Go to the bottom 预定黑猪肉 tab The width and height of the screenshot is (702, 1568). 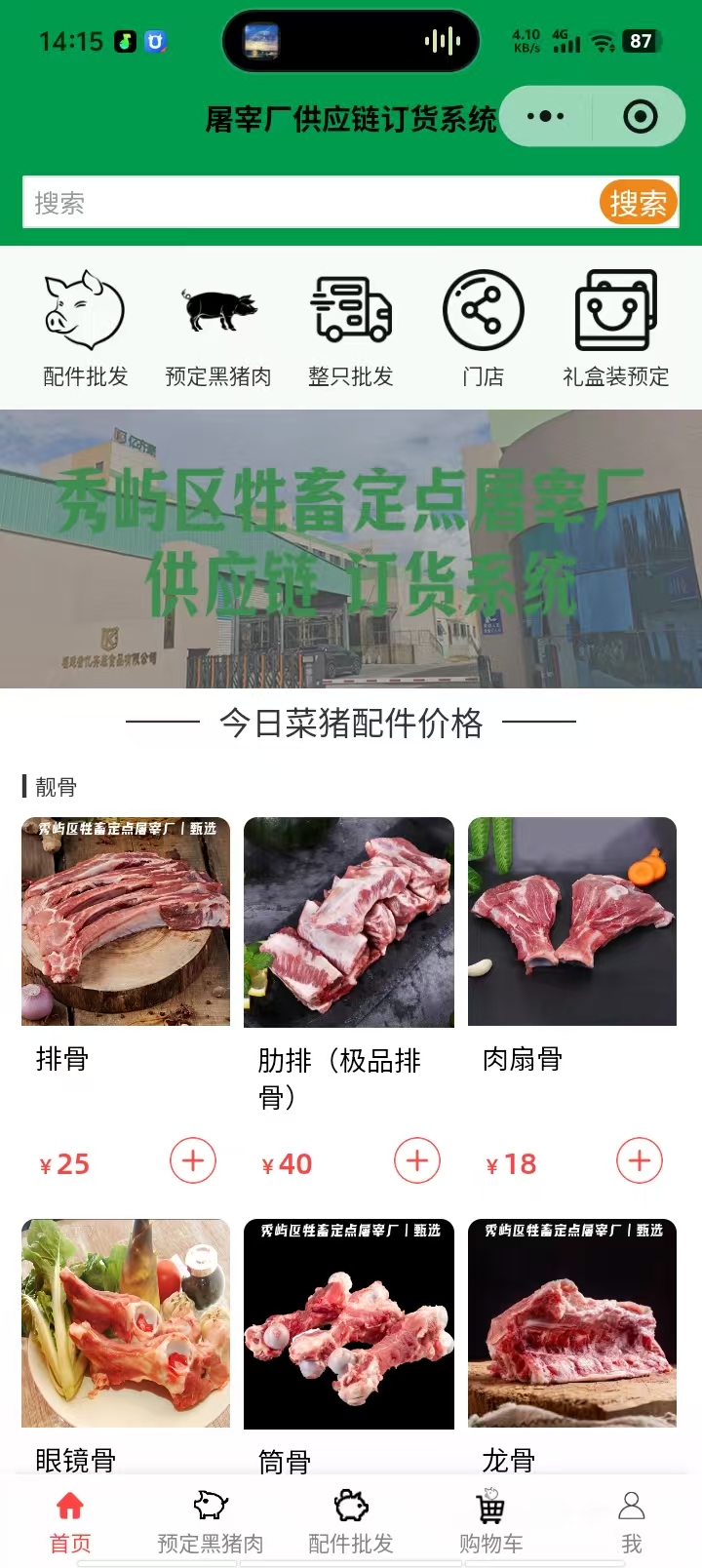click(211, 1521)
